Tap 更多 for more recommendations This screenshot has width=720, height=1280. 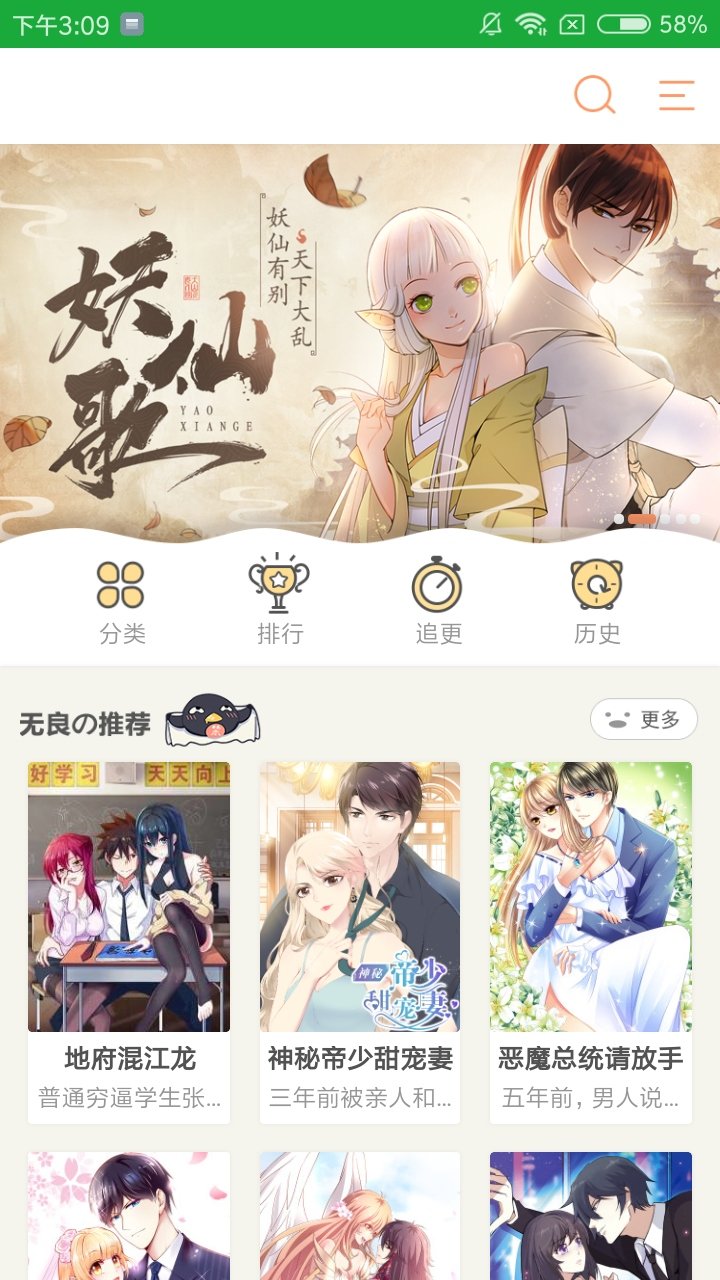pos(643,719)
